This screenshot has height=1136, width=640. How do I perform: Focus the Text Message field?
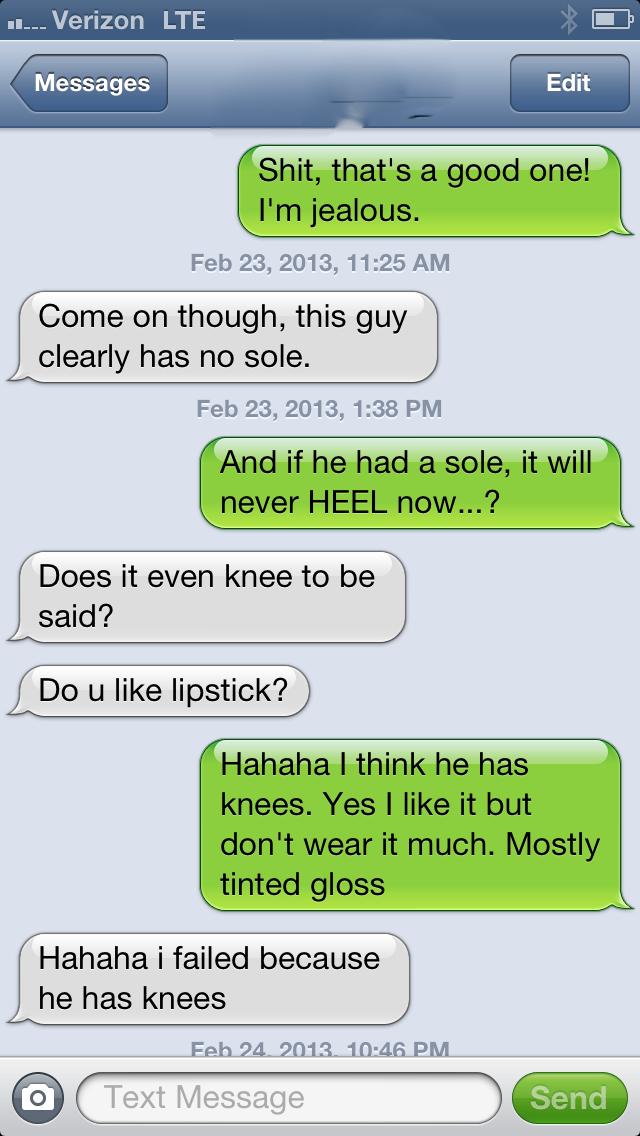[288, 1098]
